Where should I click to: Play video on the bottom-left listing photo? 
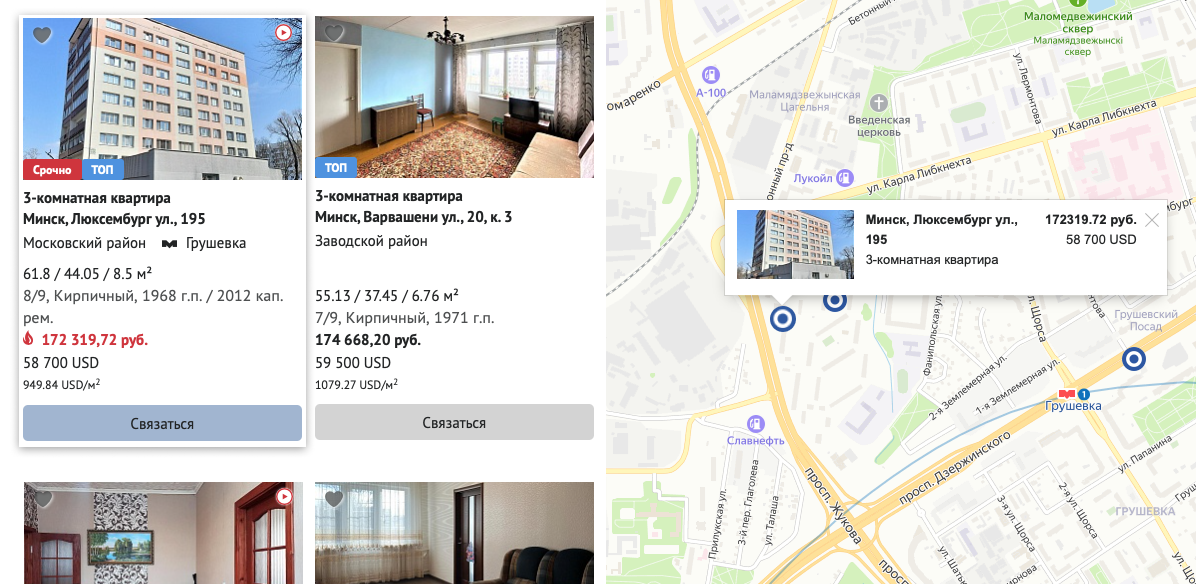click(284, 497)
